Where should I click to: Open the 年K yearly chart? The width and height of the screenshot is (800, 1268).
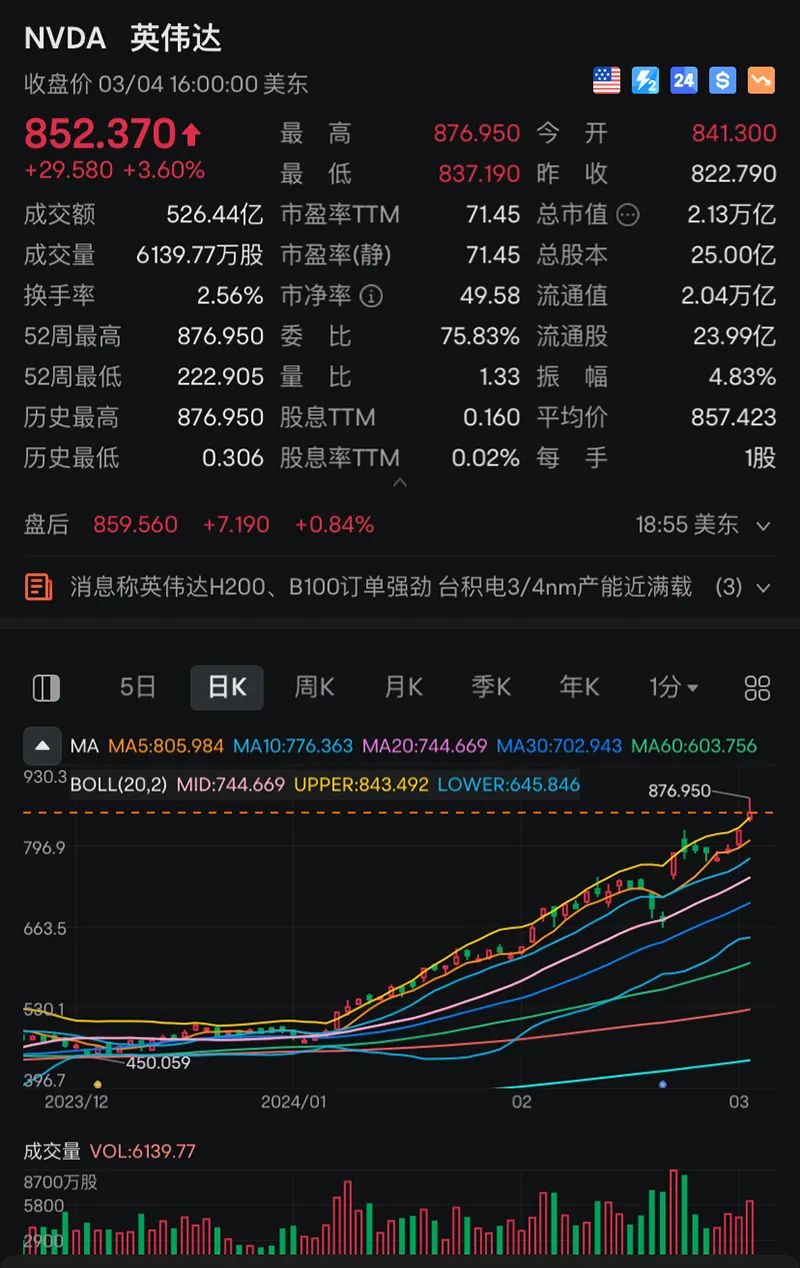click(579, 688)
